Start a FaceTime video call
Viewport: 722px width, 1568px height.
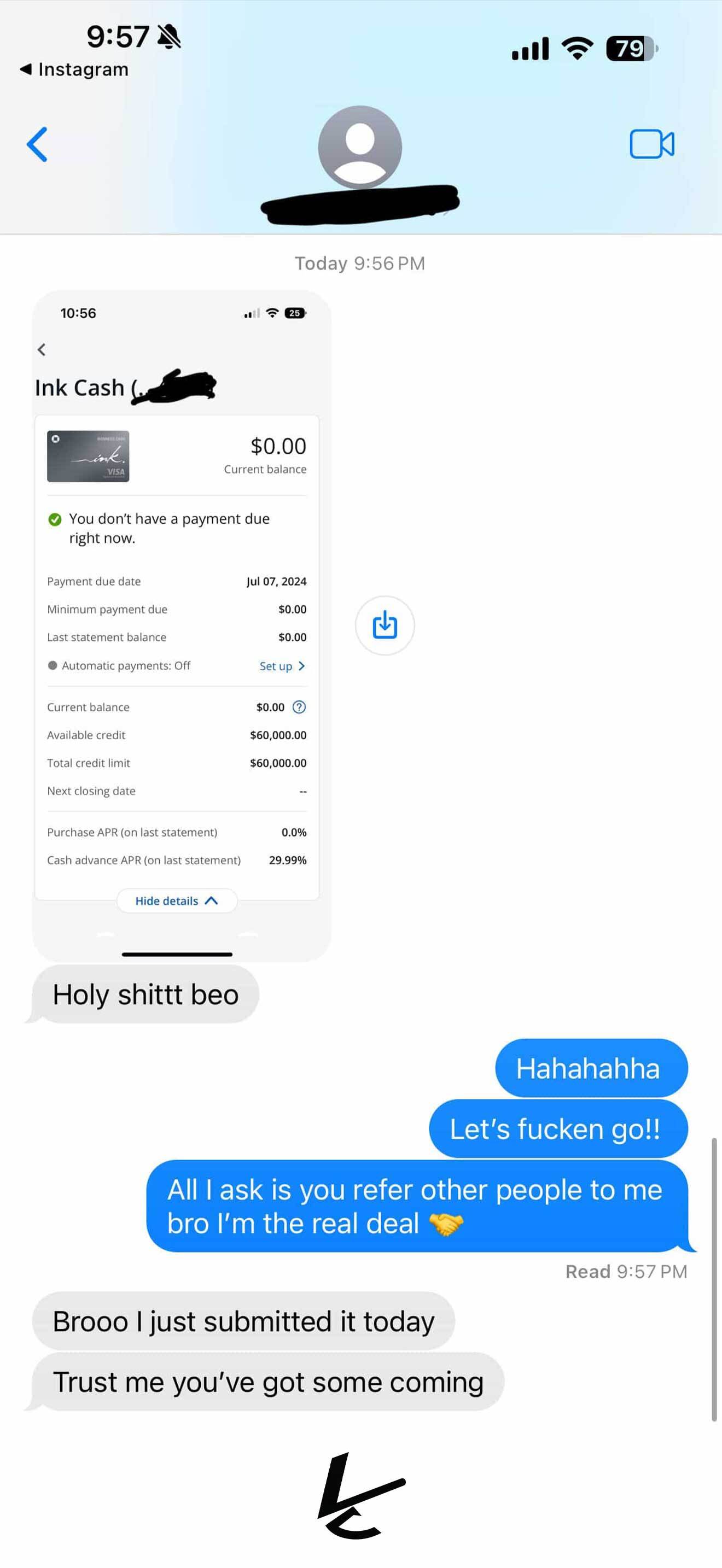tap(651, 144)
